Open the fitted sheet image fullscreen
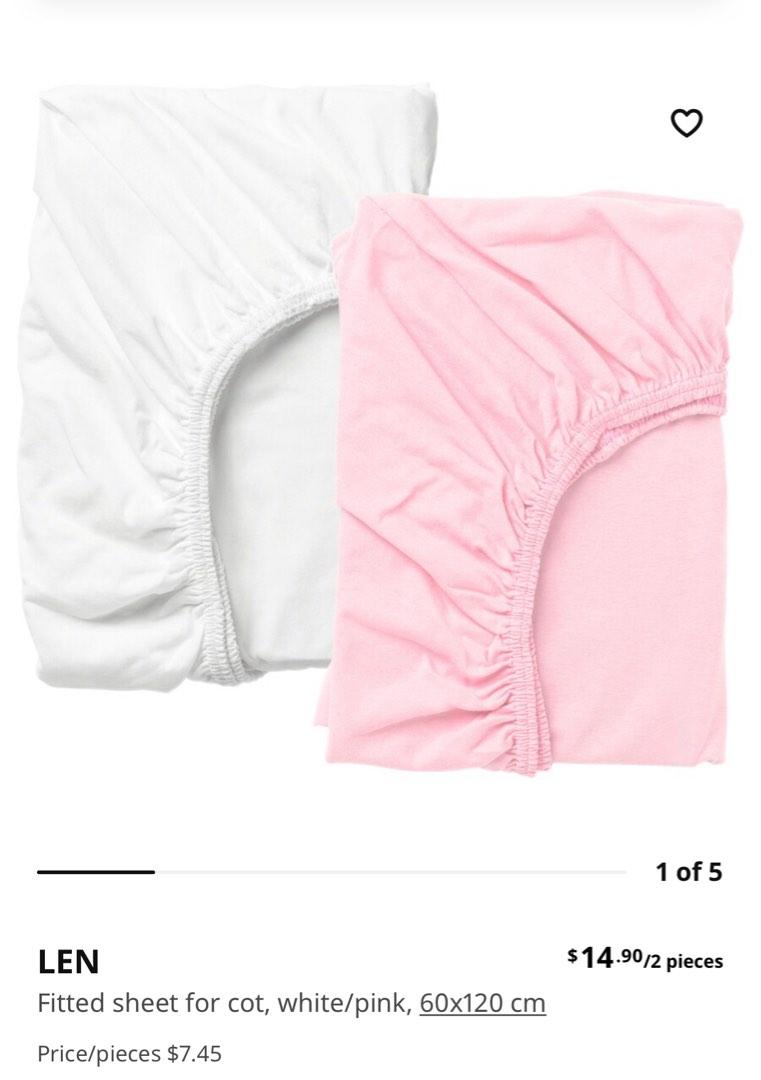The image size is (761, 1080). point(380,430)
